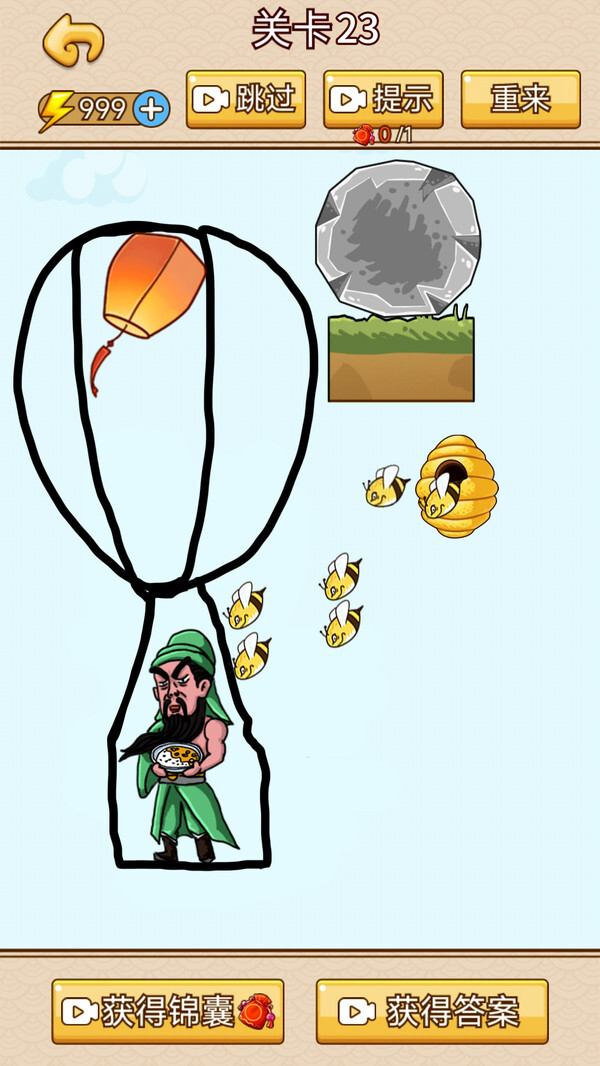Screen dimensions: 600x1066
Task: Get a hint via 提示 button
Action: pyautogui.click(x=383, y=99)
